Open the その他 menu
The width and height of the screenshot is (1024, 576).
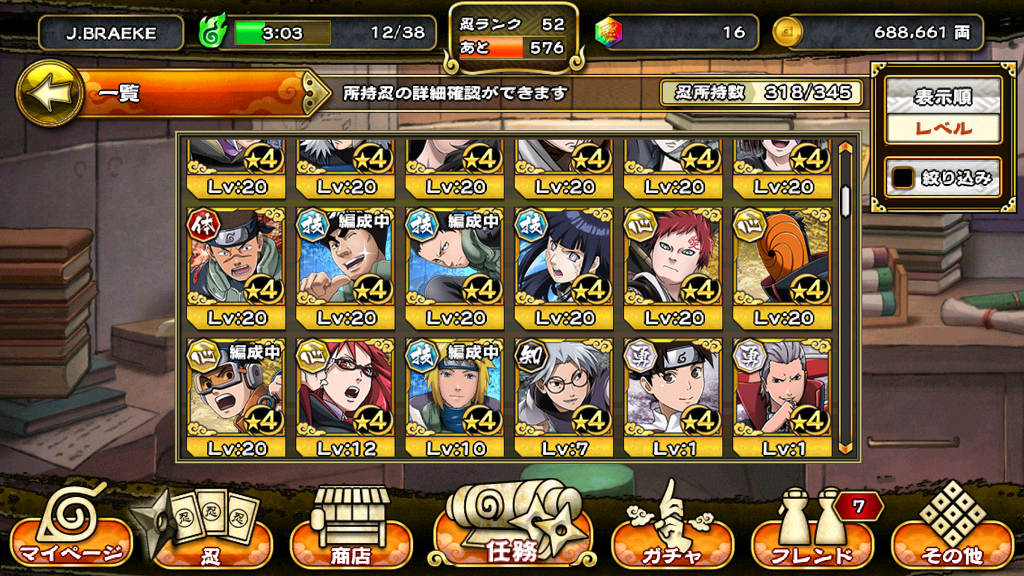953,534
